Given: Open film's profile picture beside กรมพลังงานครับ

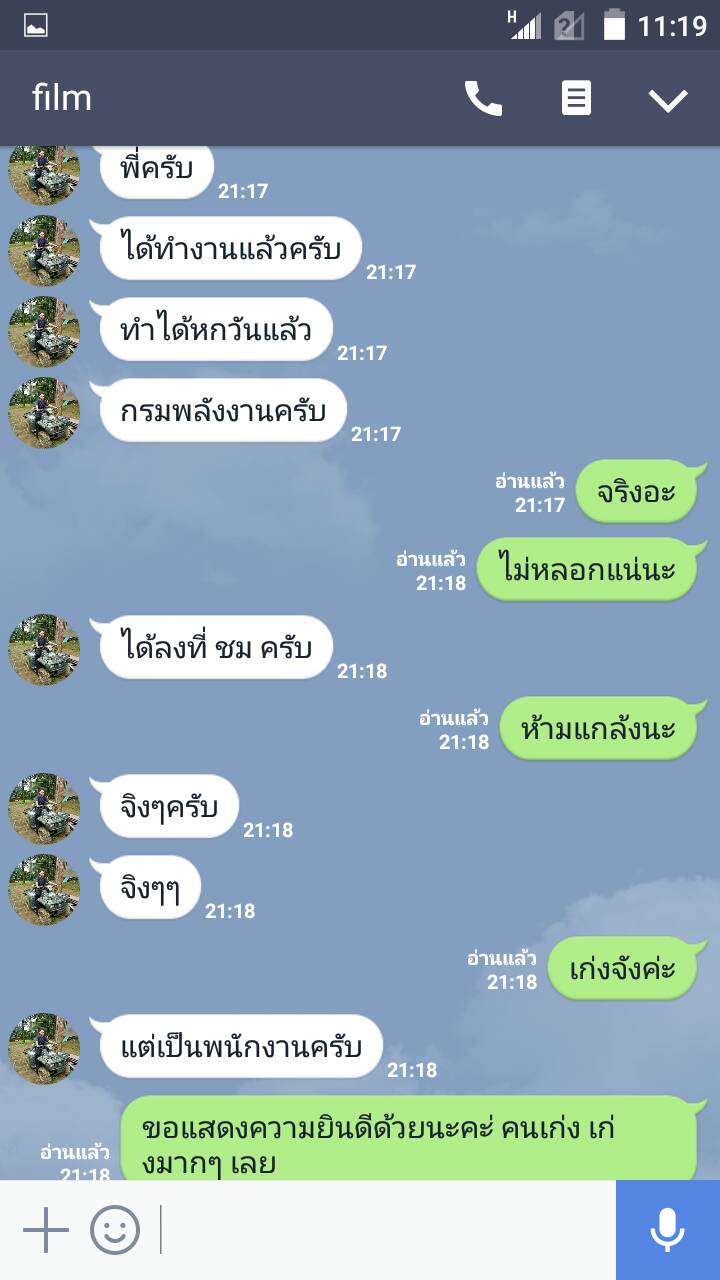Looking at the screenshot, I should click(x=44, y=412).
